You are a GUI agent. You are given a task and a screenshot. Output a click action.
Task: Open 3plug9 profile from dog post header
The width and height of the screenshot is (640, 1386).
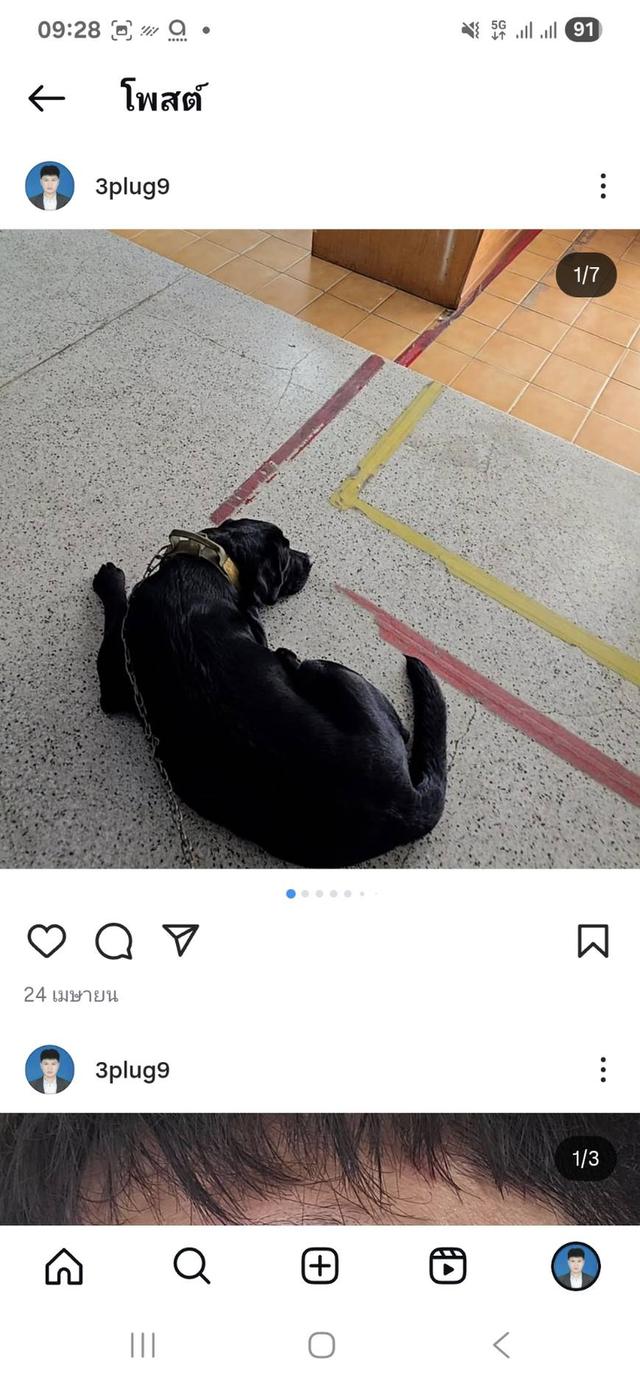point(132,187)
